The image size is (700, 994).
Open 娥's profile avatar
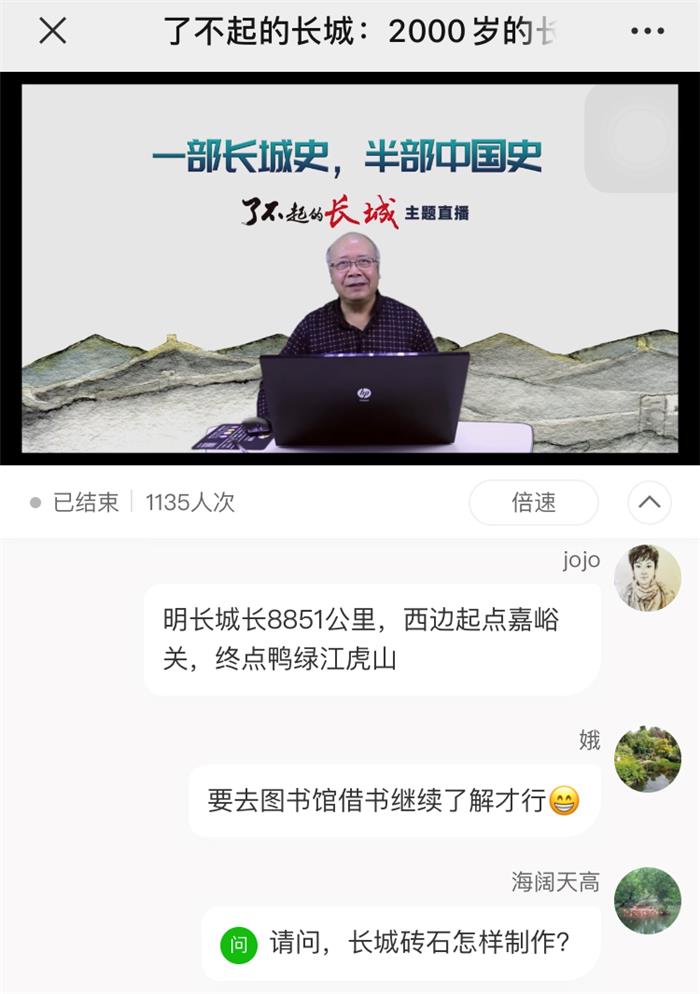pos(647,759)
